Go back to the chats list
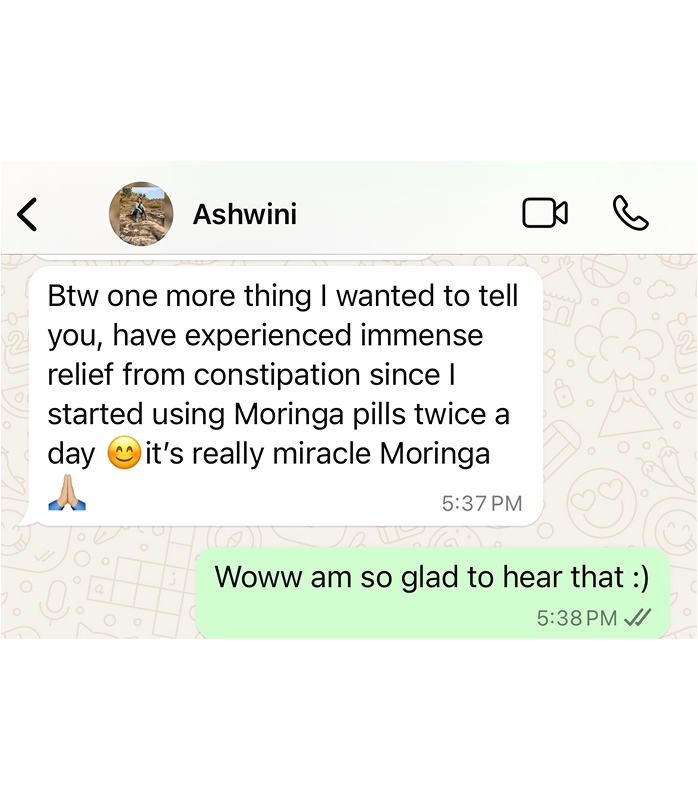 point(28,214)
